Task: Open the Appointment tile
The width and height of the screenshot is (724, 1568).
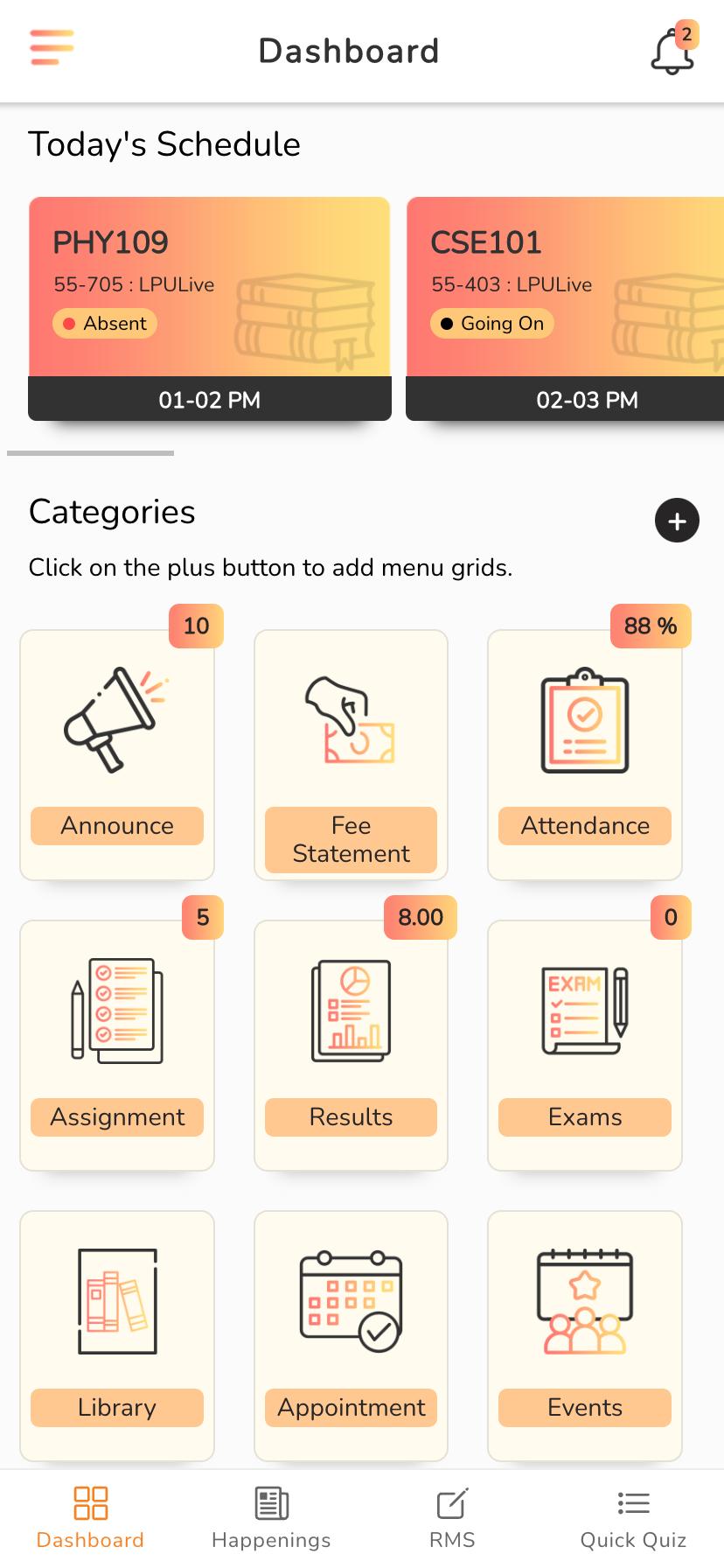Action: [351, 1335]
